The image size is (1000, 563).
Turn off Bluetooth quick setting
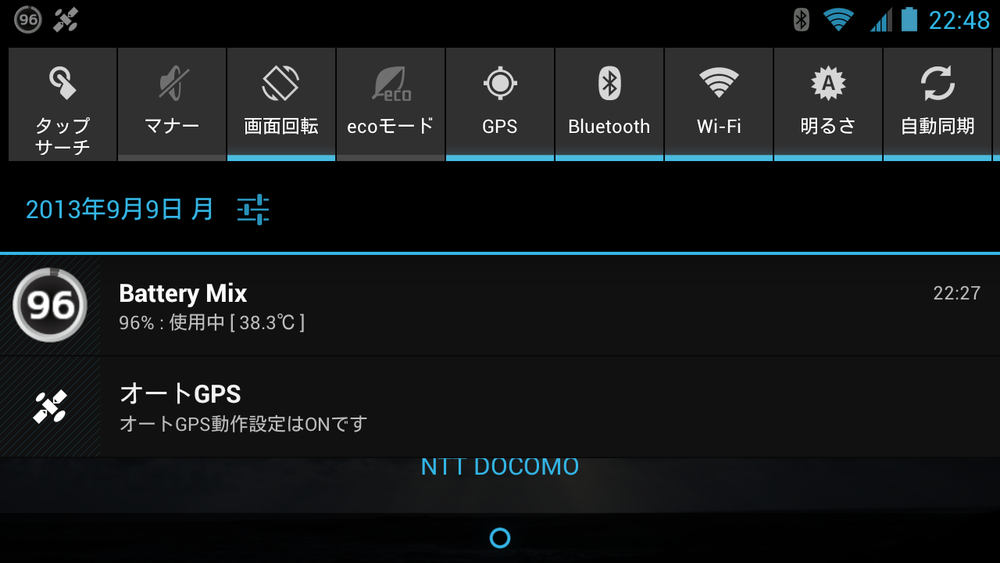pyautogui.click(x=609, y=104)
